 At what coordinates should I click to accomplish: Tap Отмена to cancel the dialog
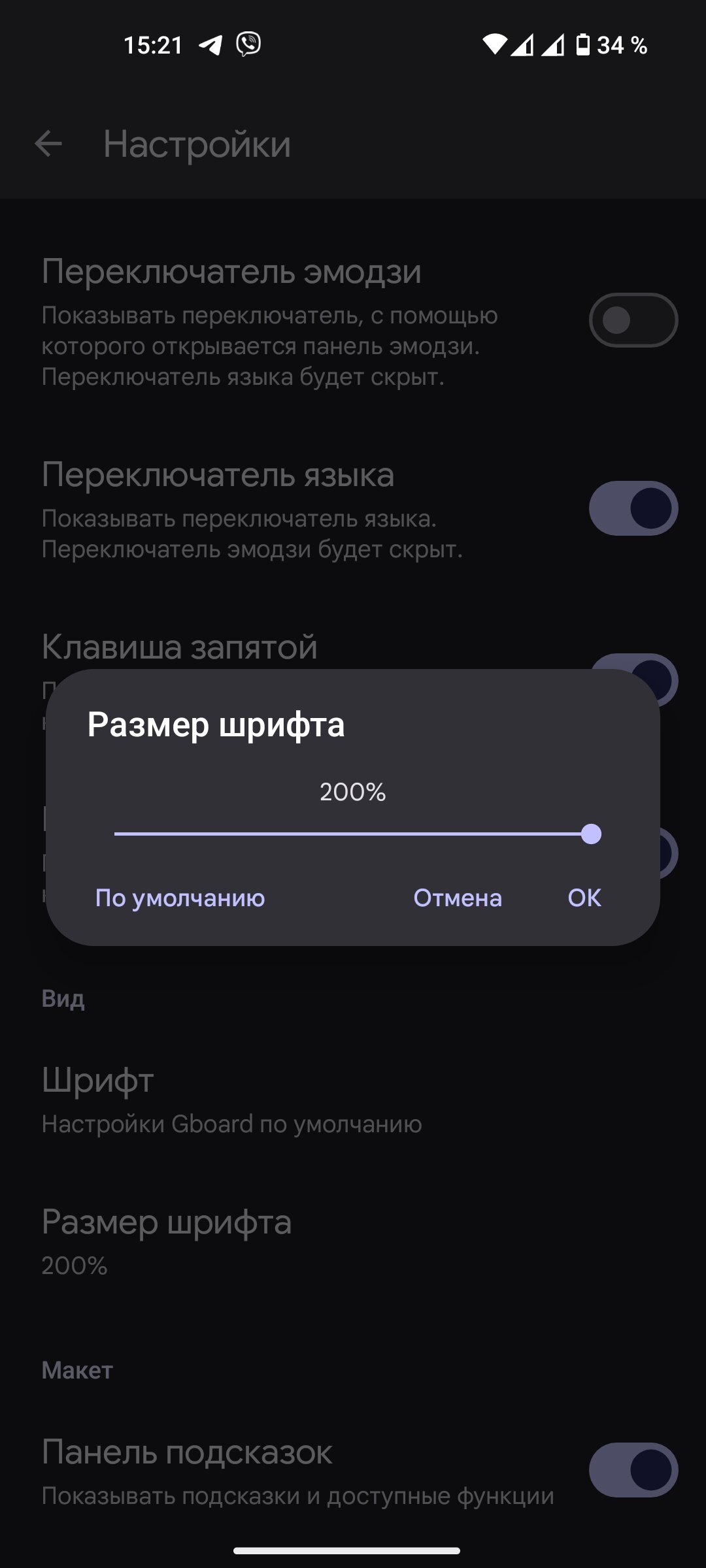click(458, 898)
